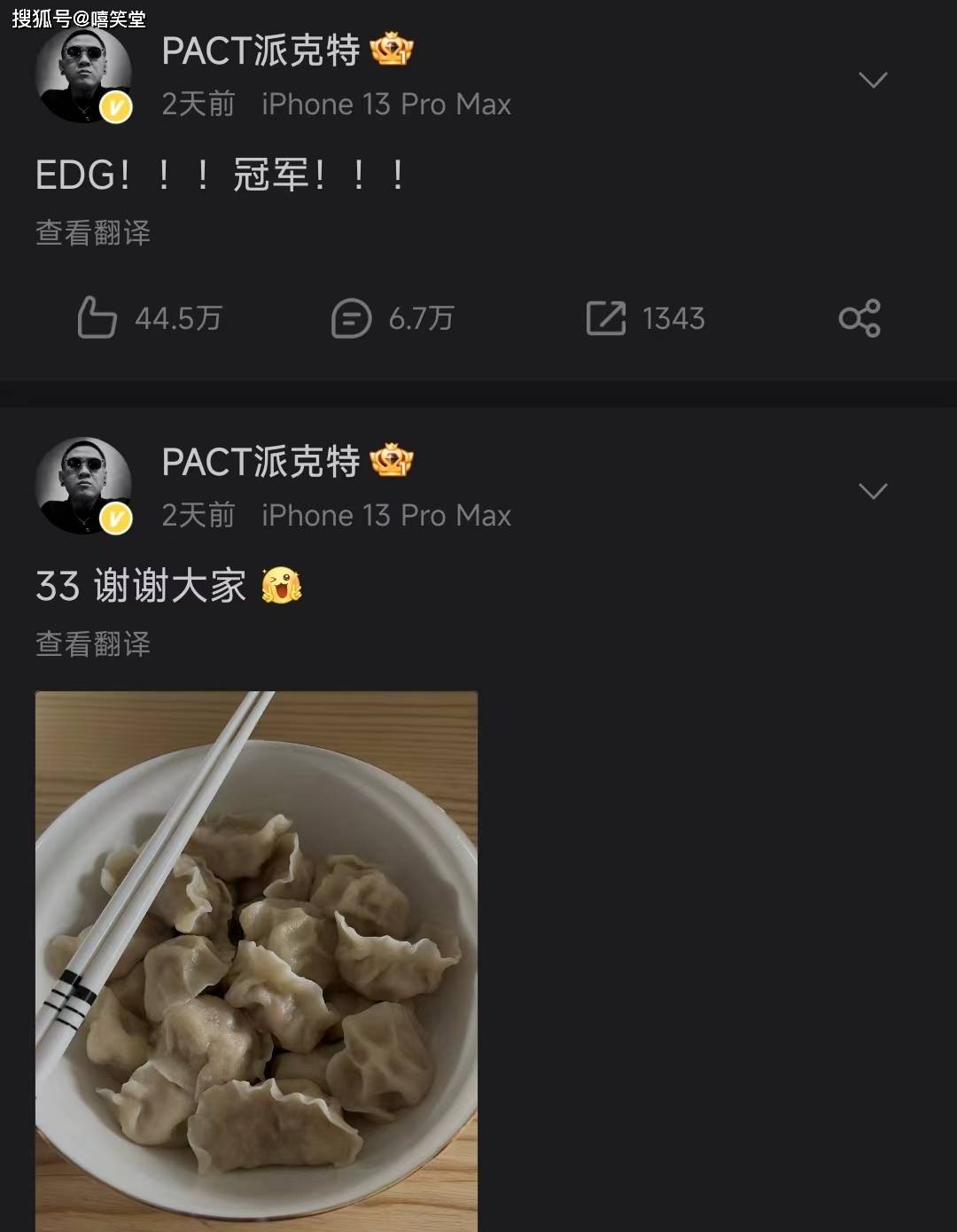
Task: Expand the chevron menu on 33 谢谢大家 post
Action: point(873,491)
